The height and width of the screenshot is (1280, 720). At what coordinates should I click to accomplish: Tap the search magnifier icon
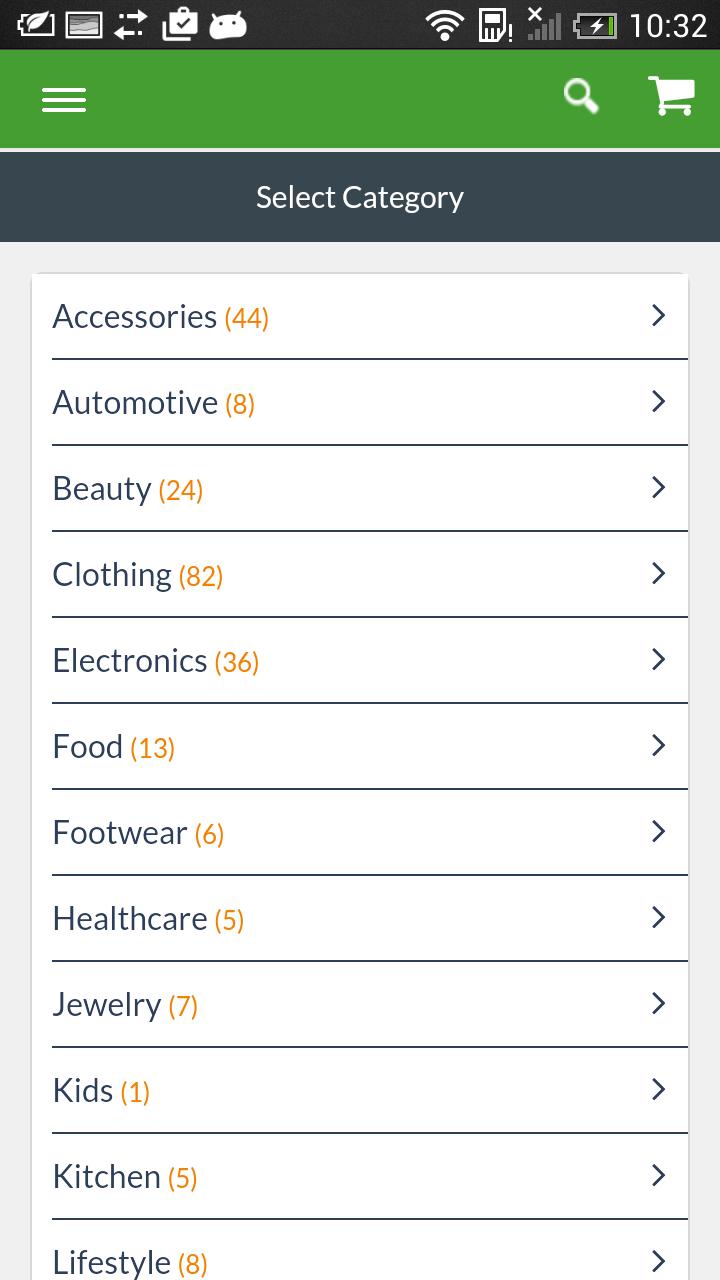coord(581,97)
